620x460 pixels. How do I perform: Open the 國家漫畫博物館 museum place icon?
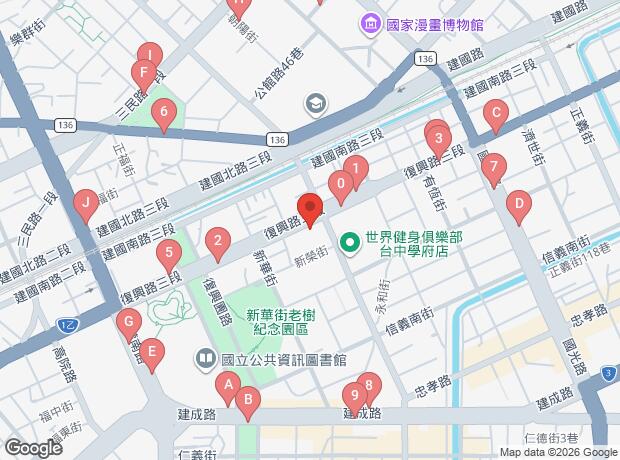[x=370, y=25]
